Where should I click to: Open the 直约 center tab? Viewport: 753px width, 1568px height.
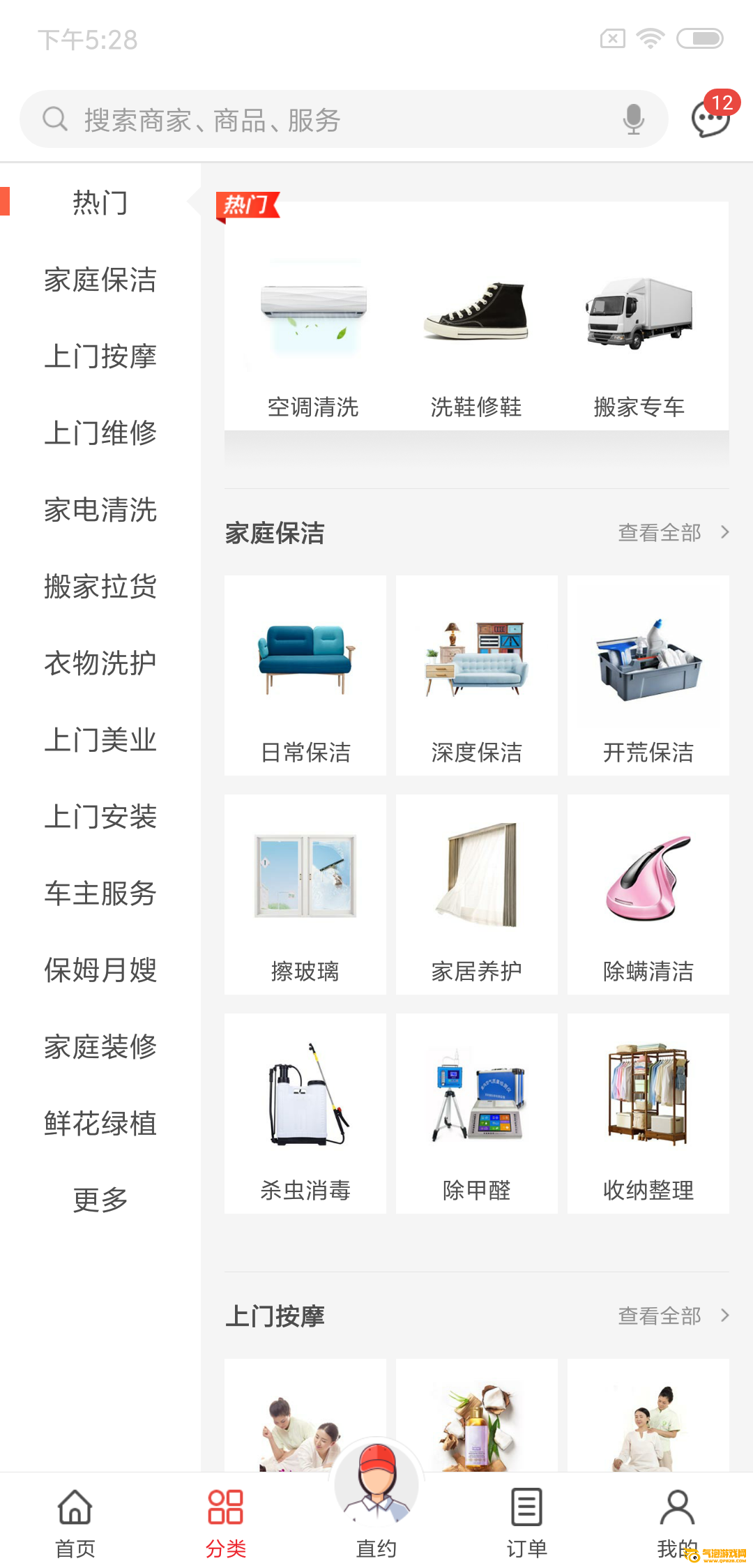(376, 1507)
